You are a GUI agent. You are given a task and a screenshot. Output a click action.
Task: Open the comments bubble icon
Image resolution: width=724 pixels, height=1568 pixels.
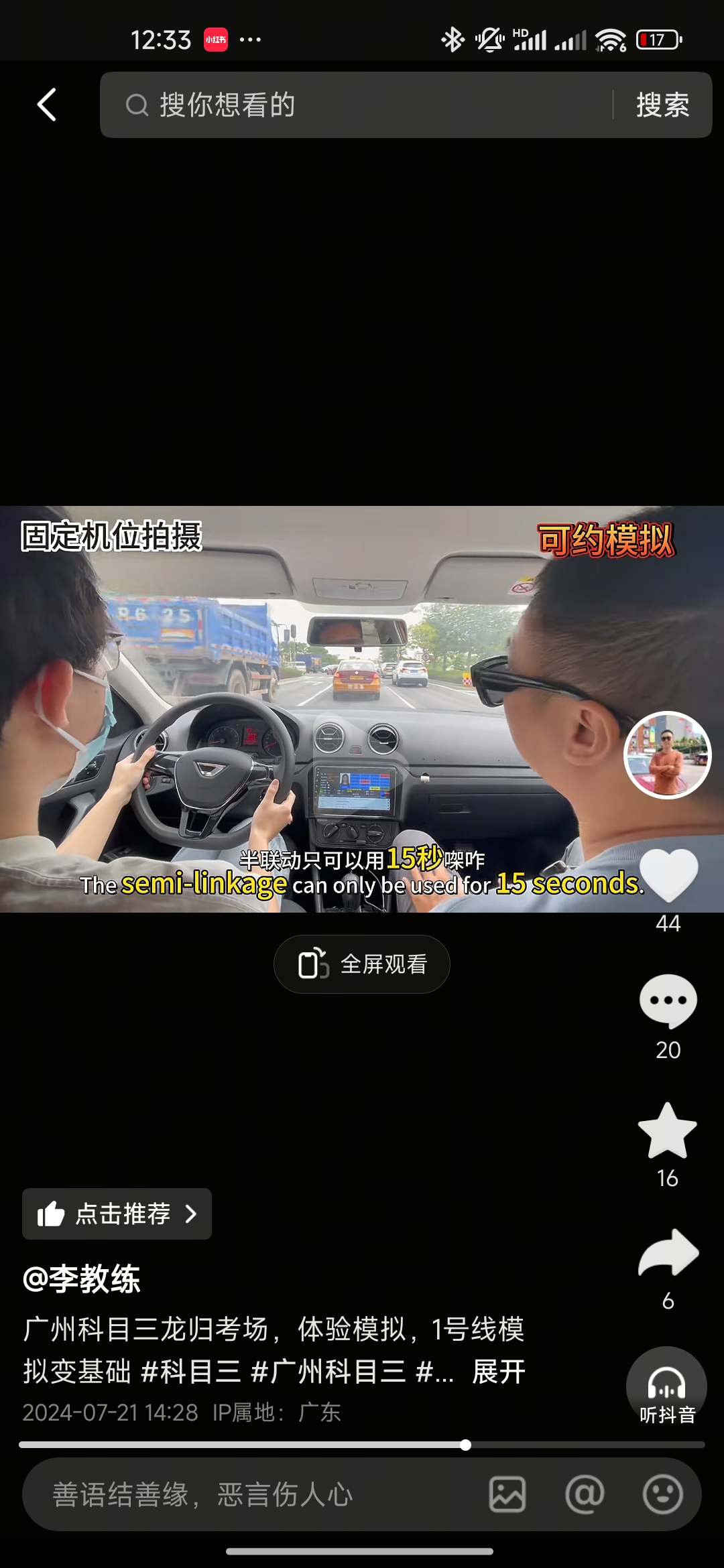pos(668,1000)
